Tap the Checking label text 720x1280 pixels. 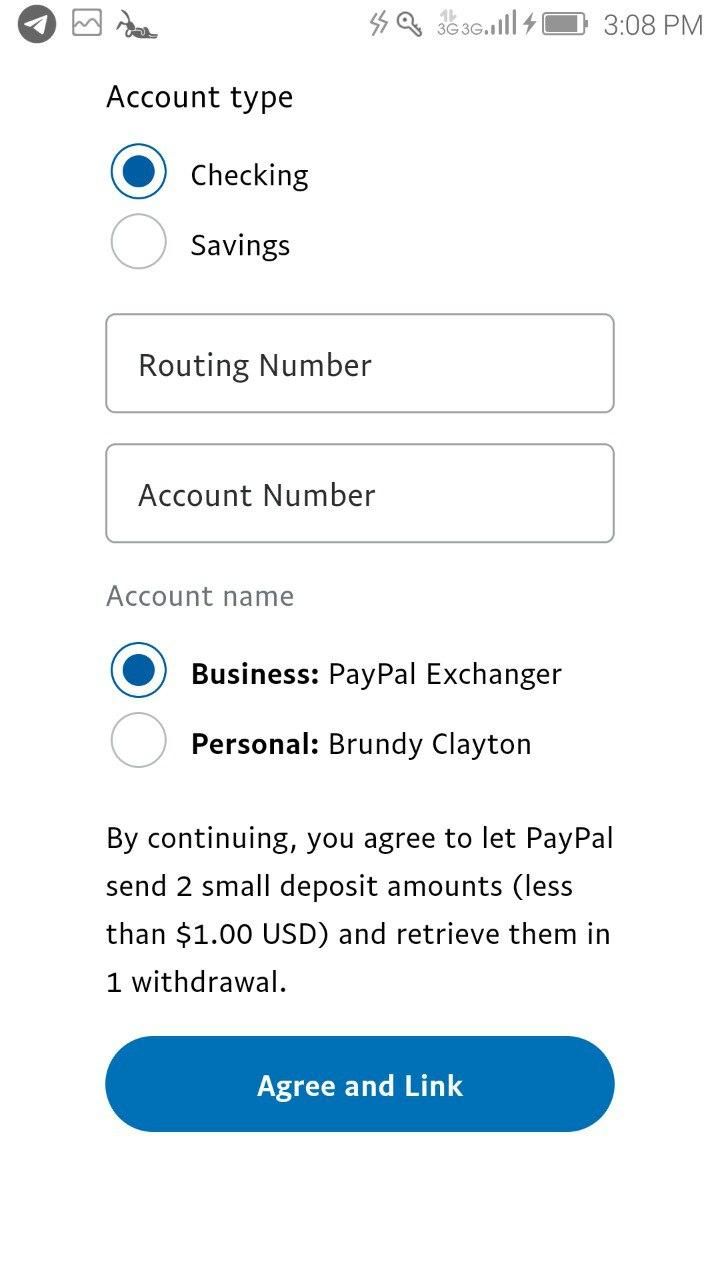click(249, 174)
